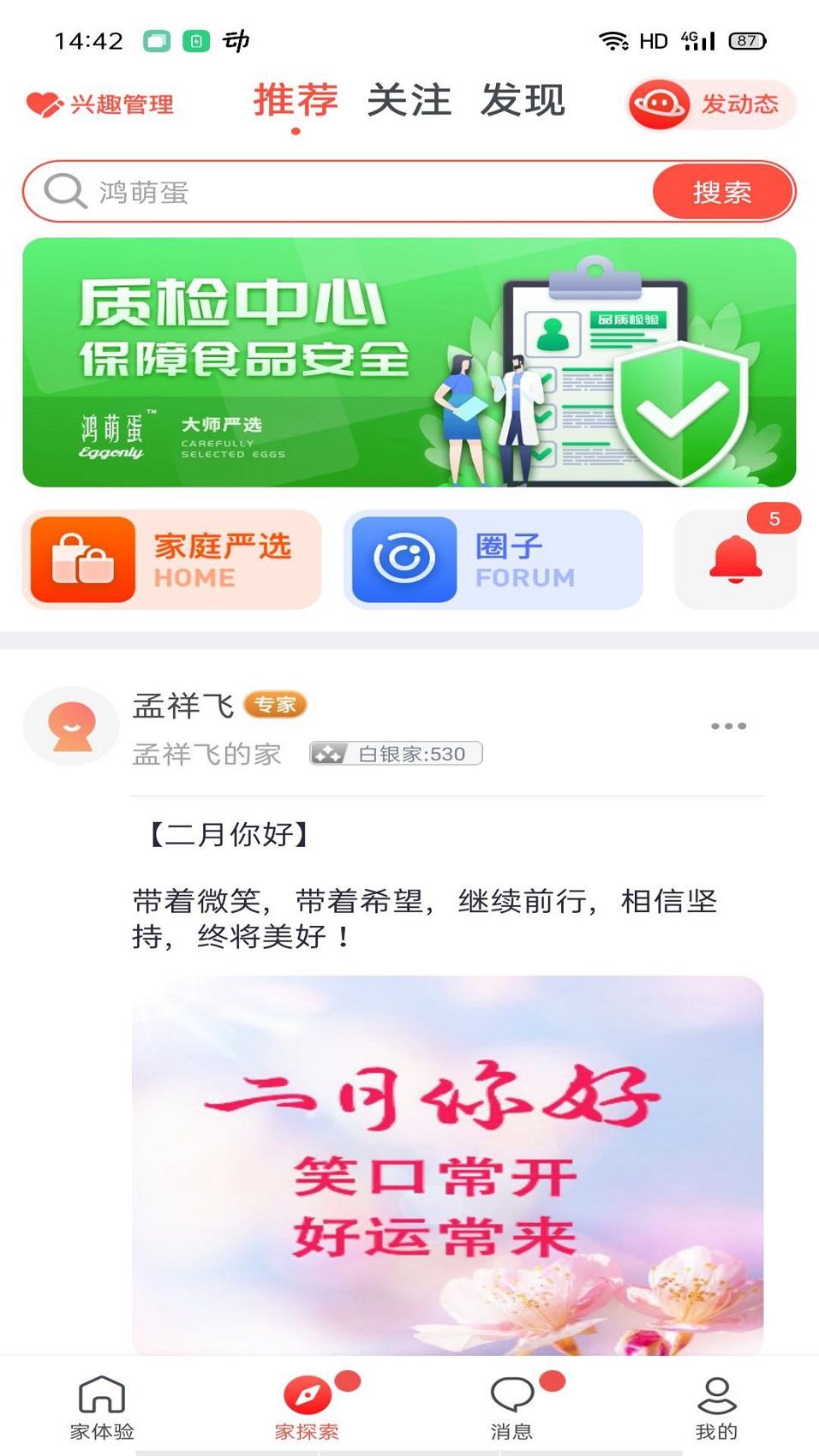Switch to the 推荐 tab
This screenshot has width=819, height=1456.
point(296,101)
